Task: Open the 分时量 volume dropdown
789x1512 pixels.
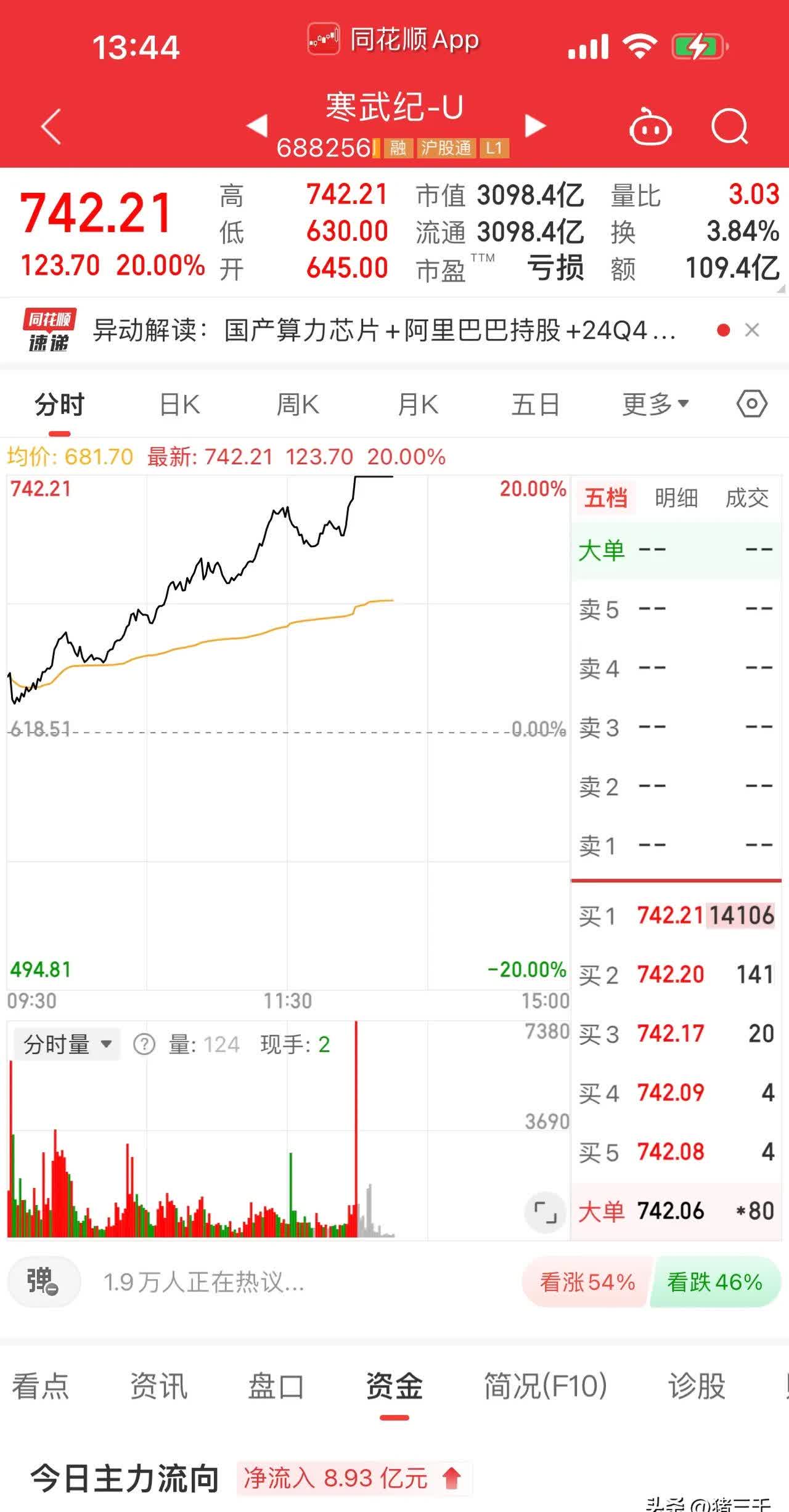Action: point(65,1043)
